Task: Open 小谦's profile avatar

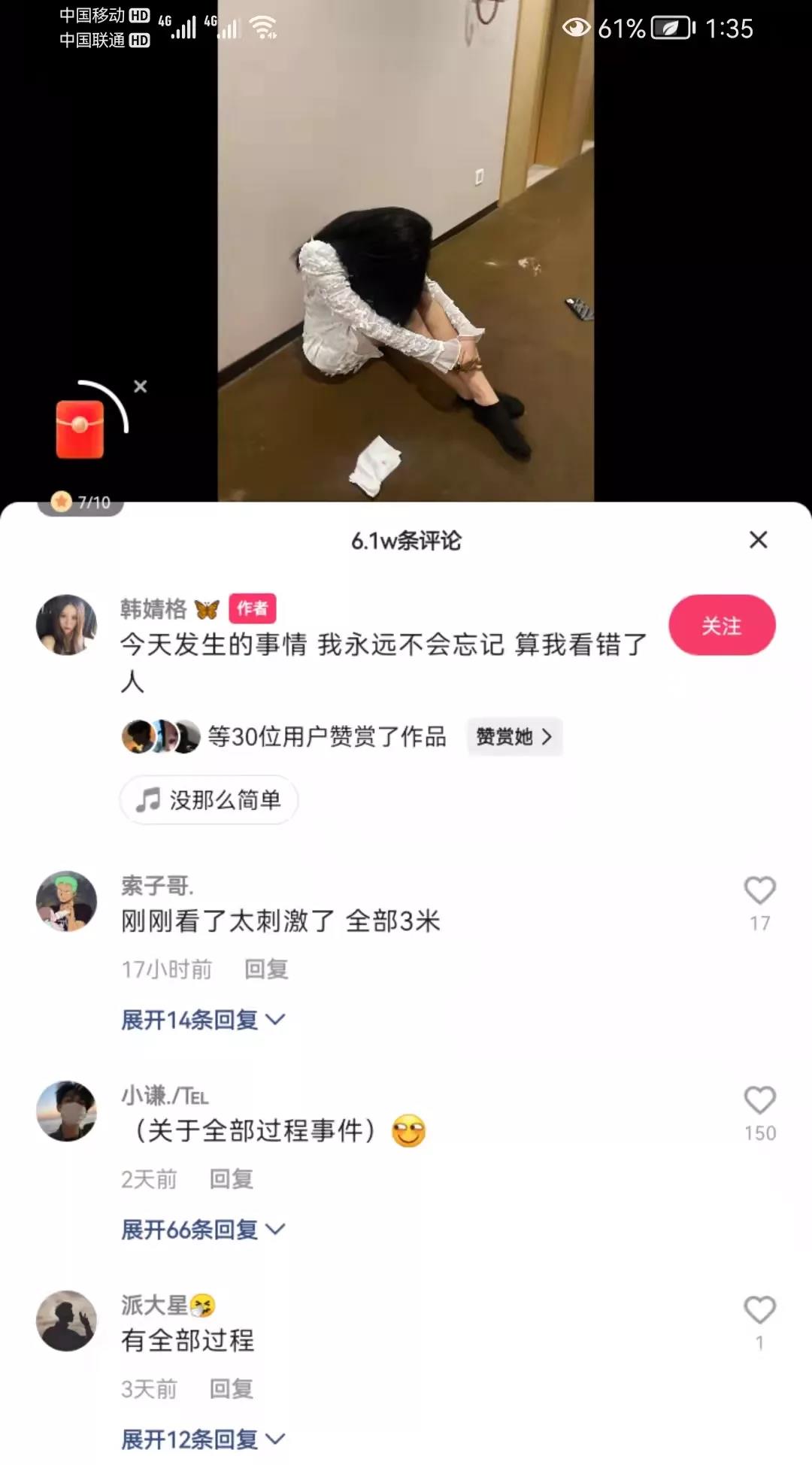Action: [x=66, y=1112]
